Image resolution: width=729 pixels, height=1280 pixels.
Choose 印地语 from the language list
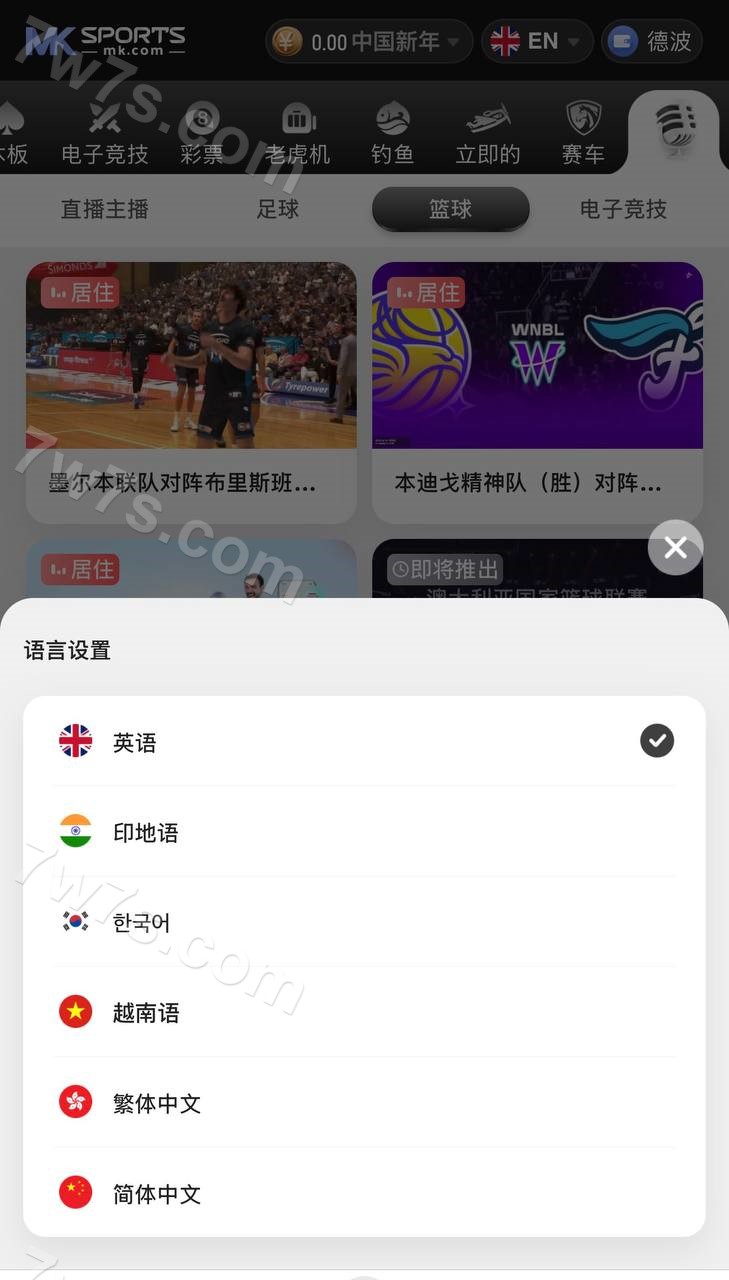tap(364, 832)
